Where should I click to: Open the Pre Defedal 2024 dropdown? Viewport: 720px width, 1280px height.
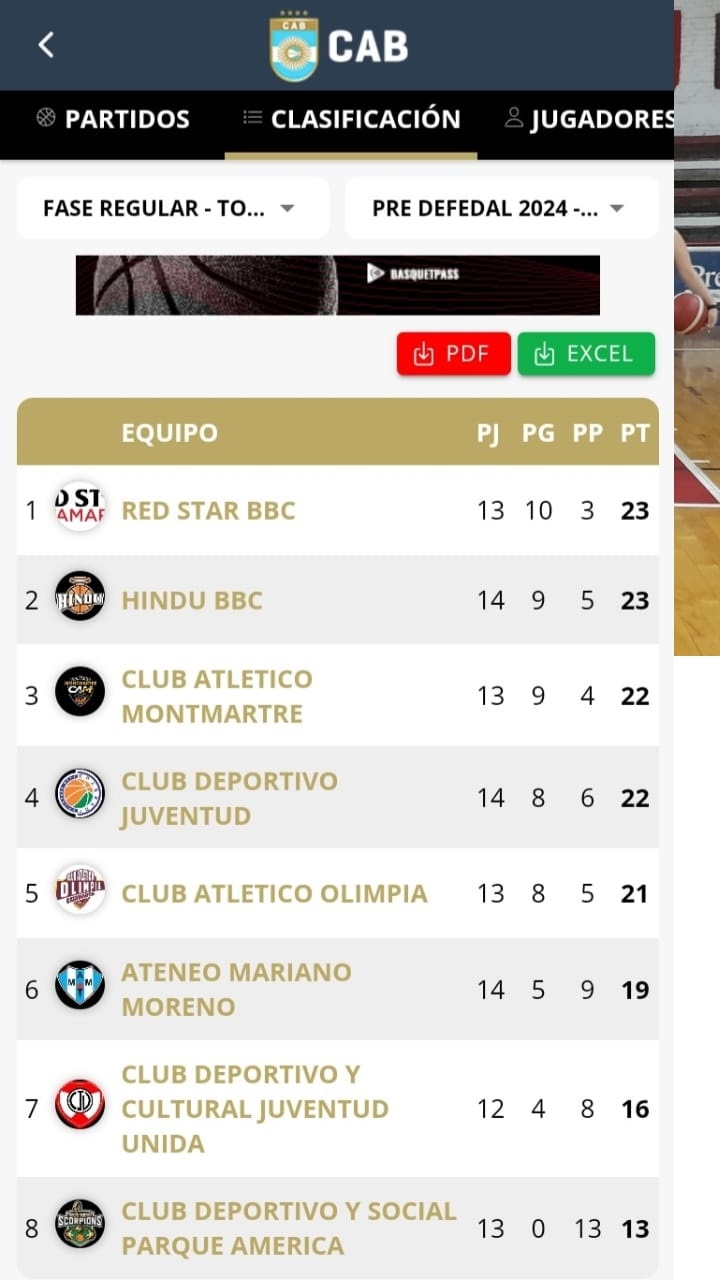coord(500,208)
